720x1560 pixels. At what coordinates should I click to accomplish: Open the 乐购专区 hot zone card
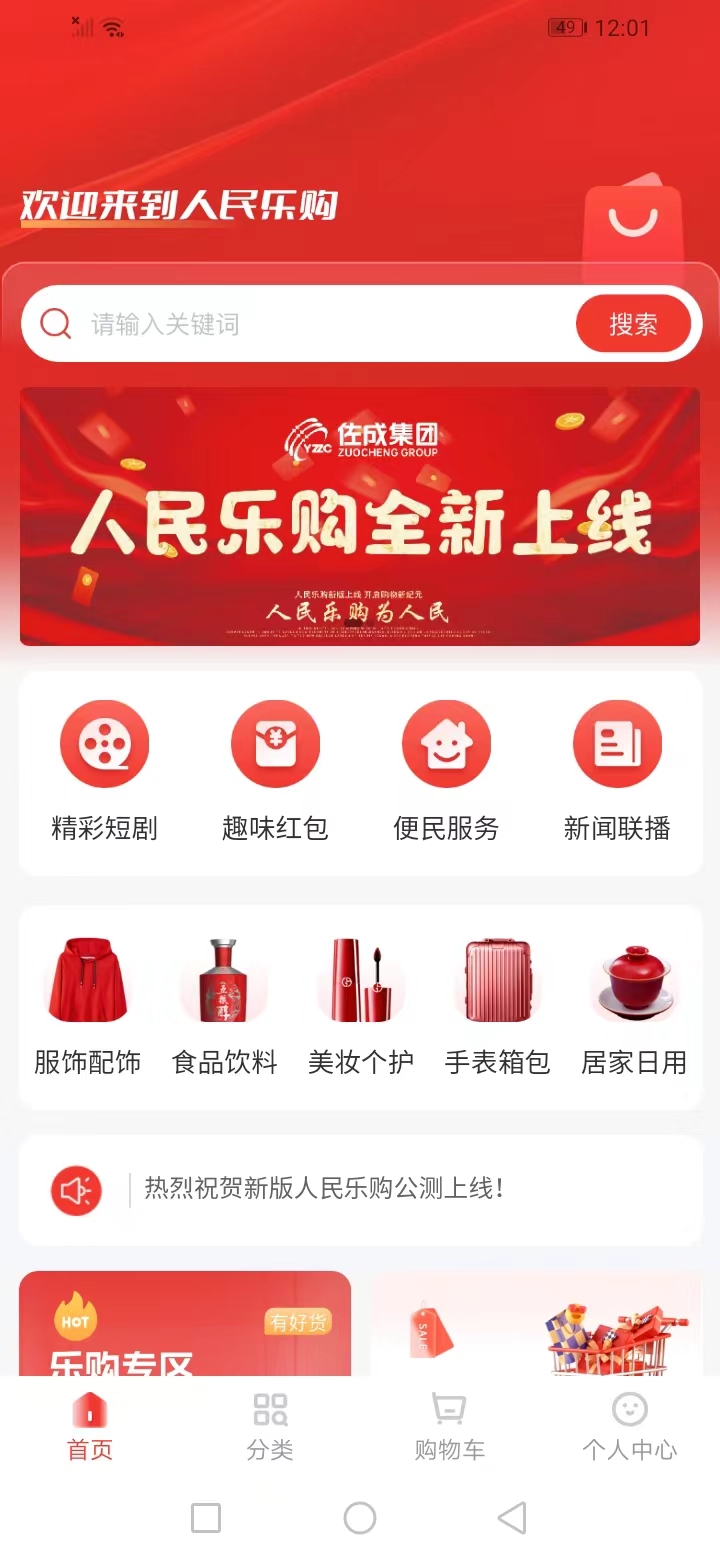point(185,1330)
